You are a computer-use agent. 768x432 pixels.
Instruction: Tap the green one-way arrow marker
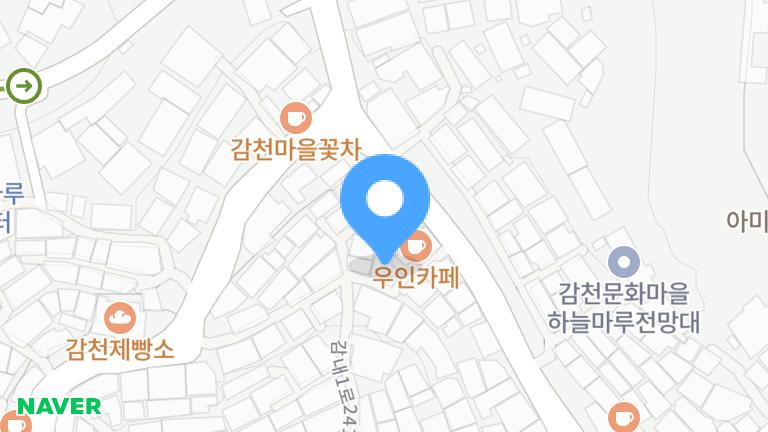[x=24, y=86]
